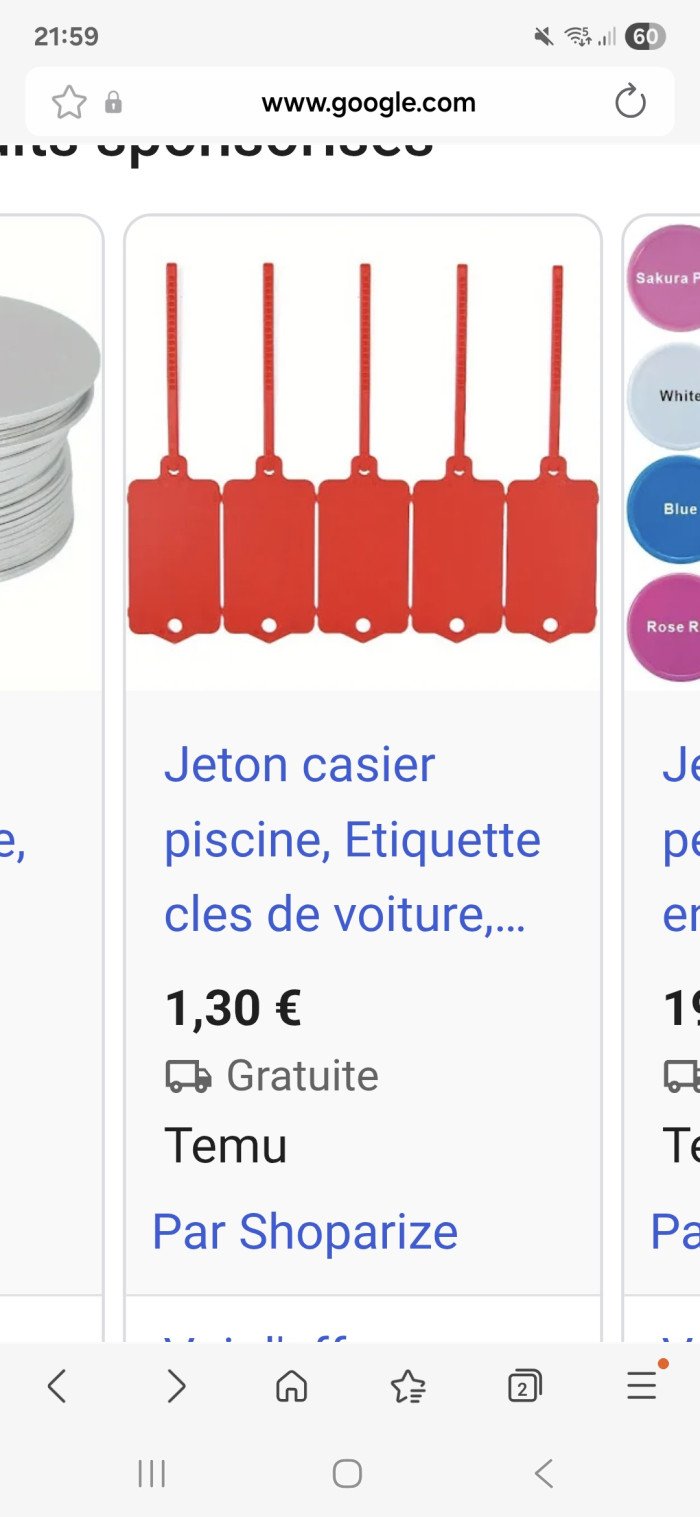The width and height of the screenshot is (700, 1517).
Task: Bookmark this page with the star icon
Action: click(x=69, y=102)
